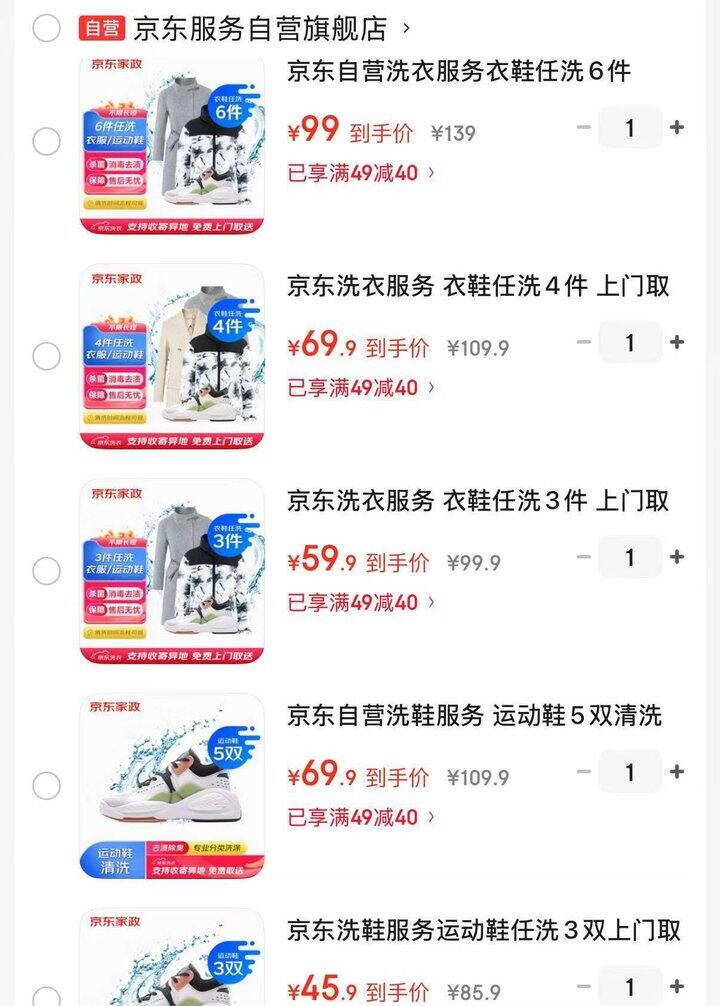Decrease quantity of 衣鞋任洗4件 item
The height and width of the screenshot is (1006, 720).
[x=584, y=342]
